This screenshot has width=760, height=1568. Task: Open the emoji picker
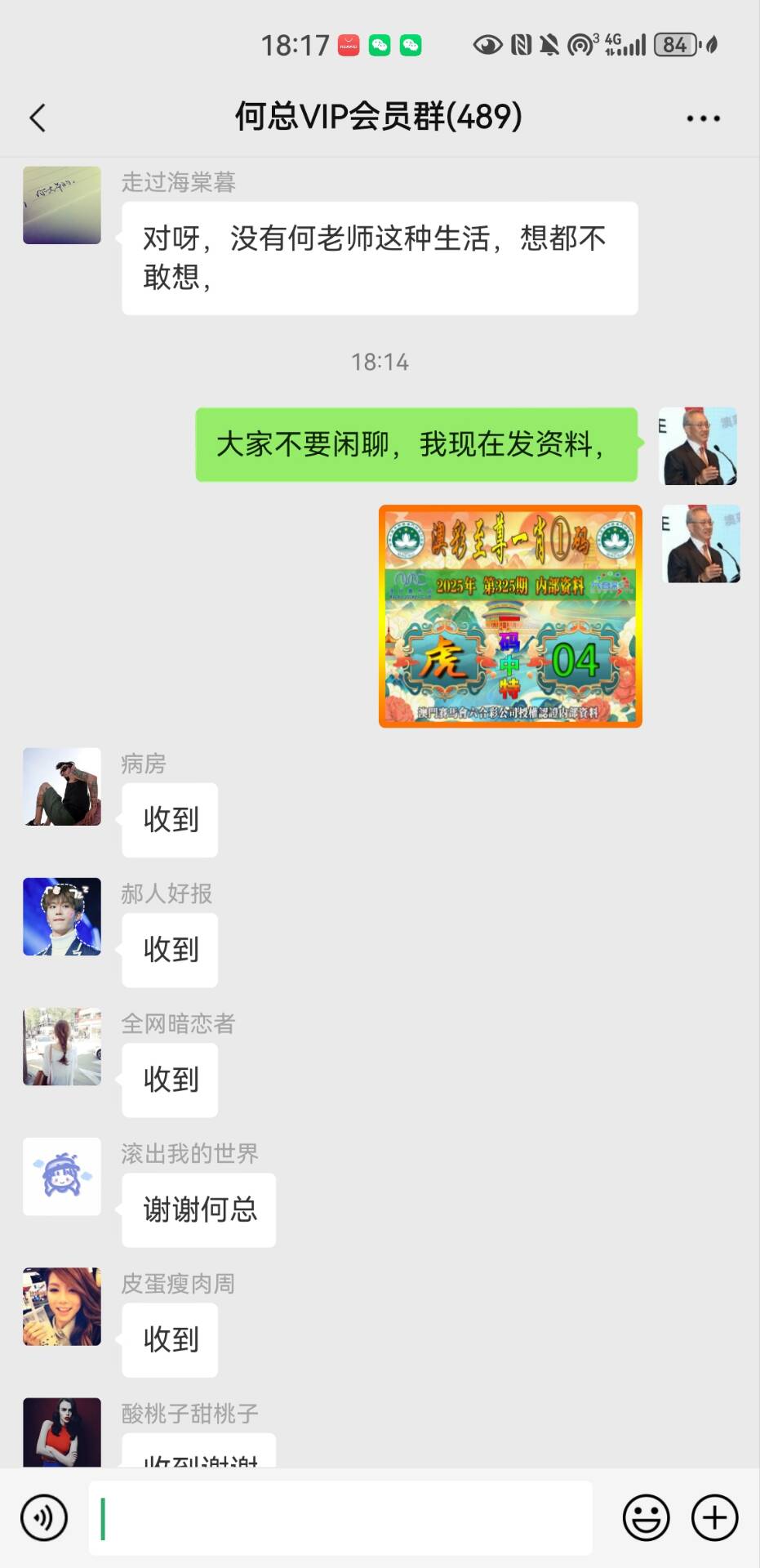point(646,1517)
